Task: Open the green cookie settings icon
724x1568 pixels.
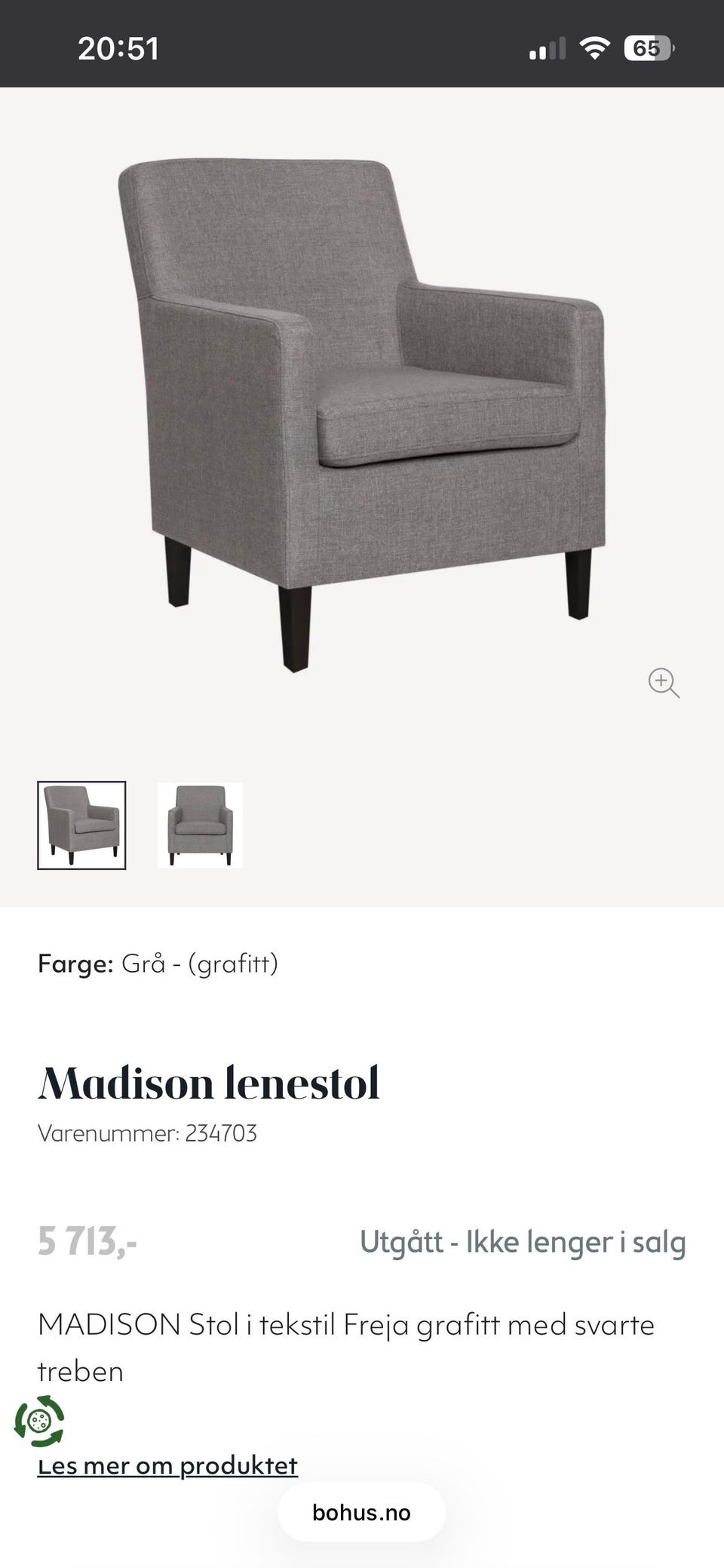Action: coord(39,1422)
